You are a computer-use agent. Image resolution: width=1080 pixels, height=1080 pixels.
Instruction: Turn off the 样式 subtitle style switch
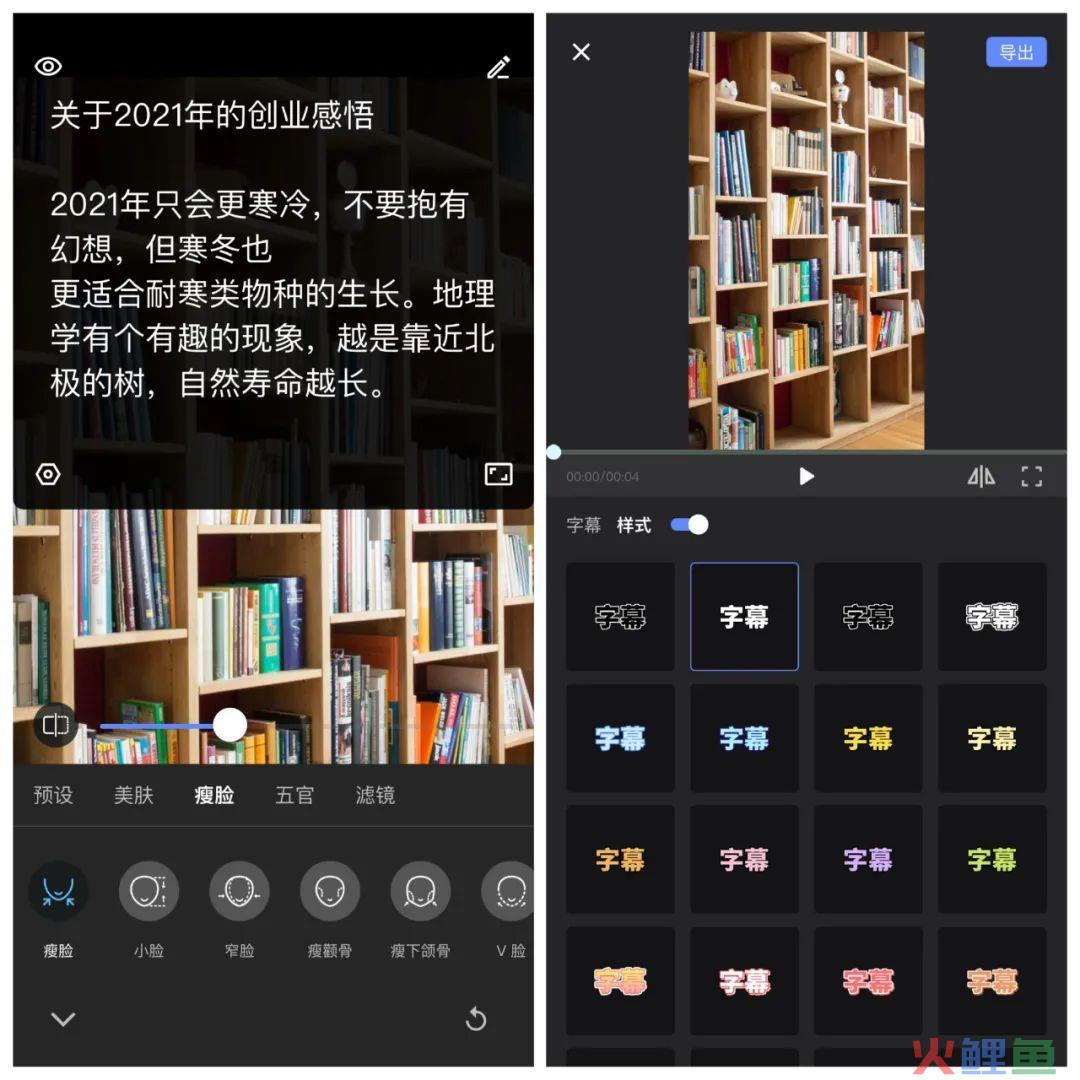689,525
